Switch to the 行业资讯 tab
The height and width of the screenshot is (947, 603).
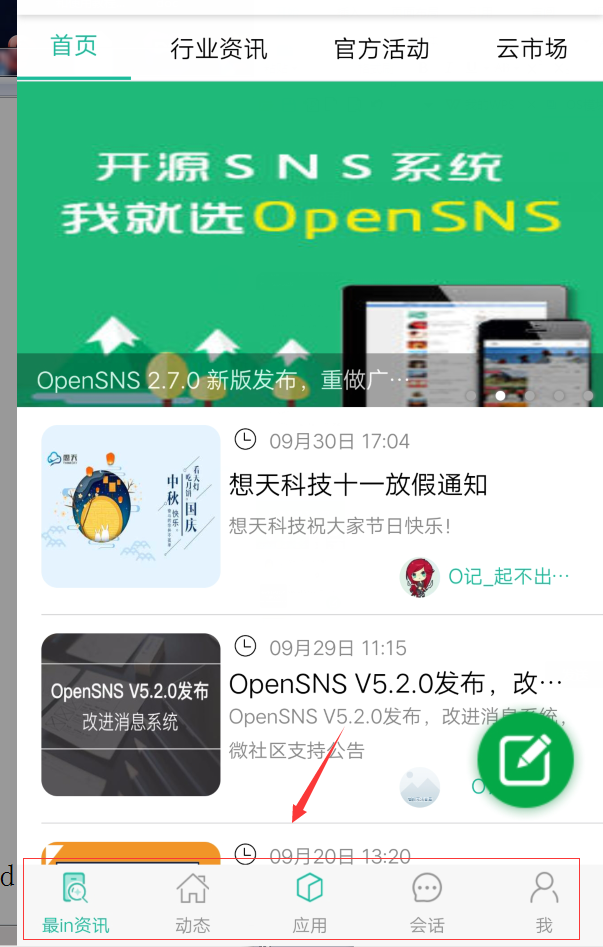219,48
